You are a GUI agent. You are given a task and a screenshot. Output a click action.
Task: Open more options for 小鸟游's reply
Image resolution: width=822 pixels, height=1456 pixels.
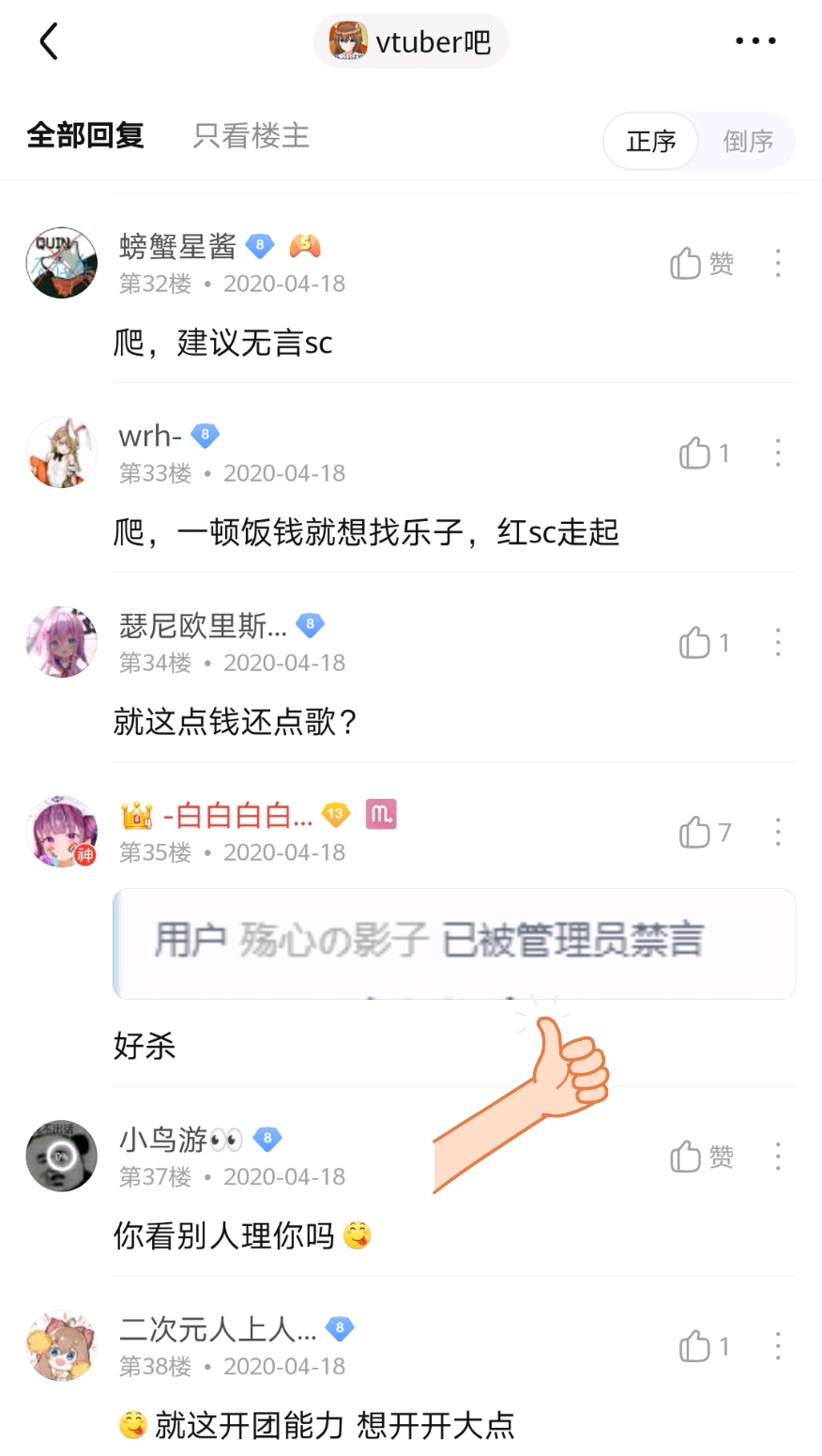778,1157
